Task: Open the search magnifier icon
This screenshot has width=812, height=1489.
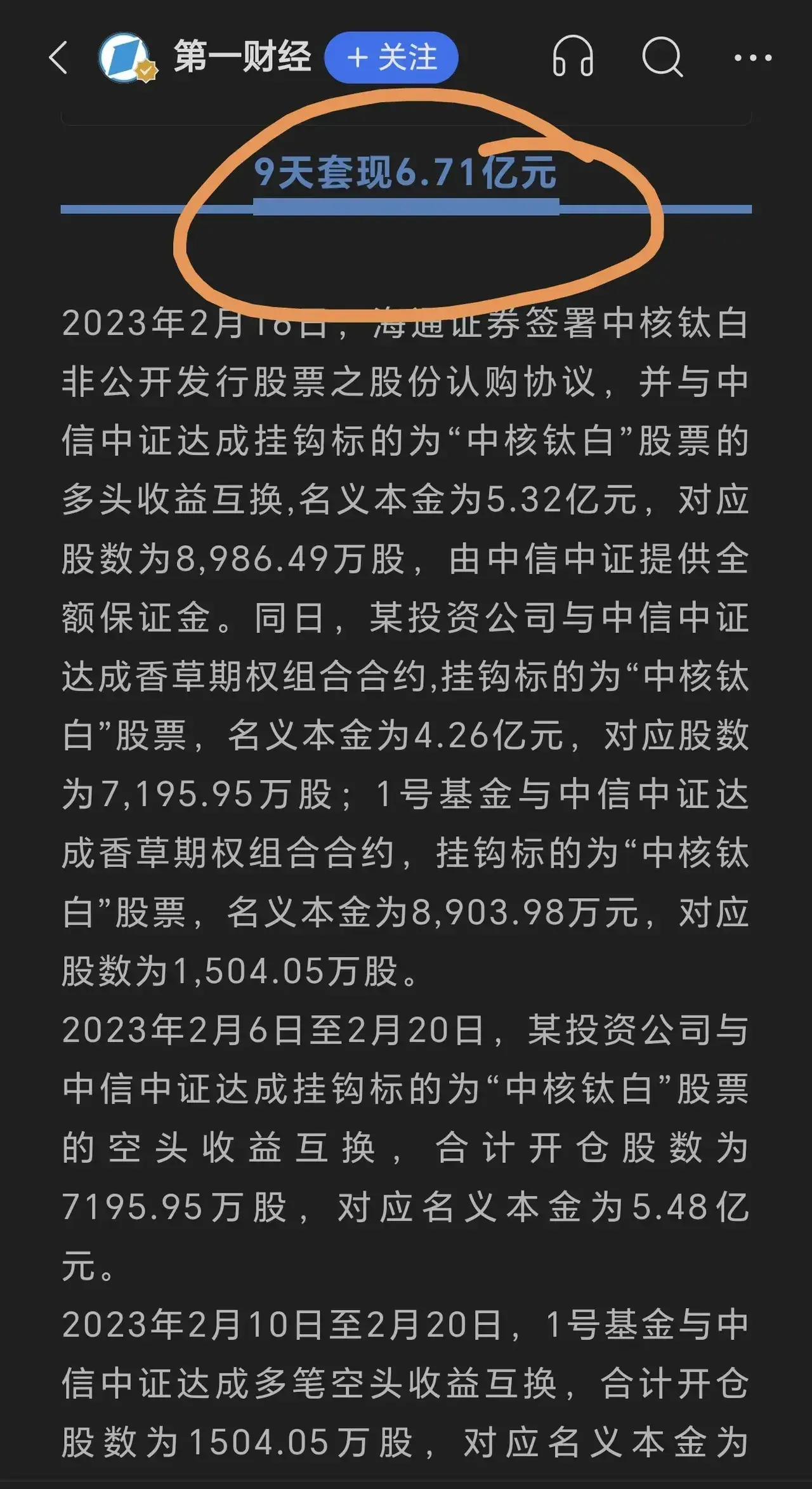Action: (662, 58)
